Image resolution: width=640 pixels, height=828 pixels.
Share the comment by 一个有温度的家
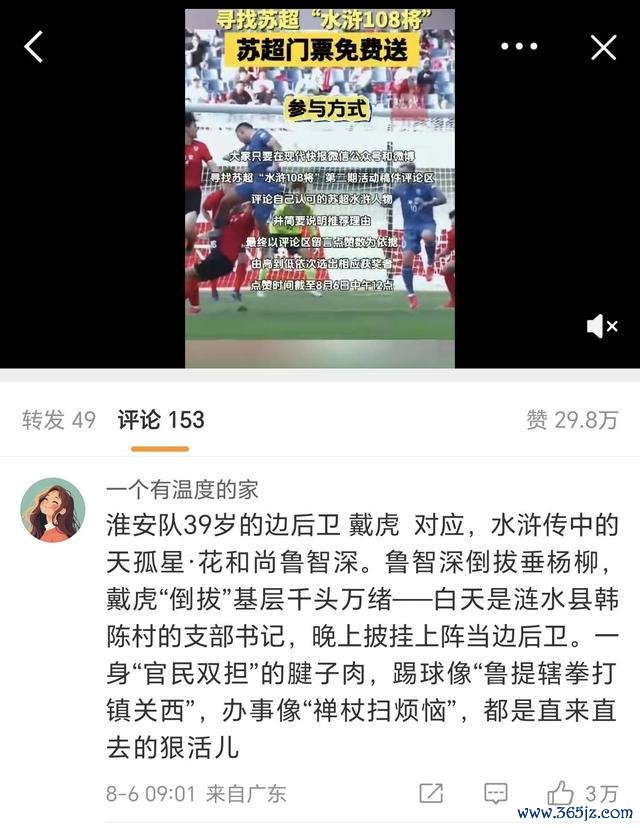431,794
